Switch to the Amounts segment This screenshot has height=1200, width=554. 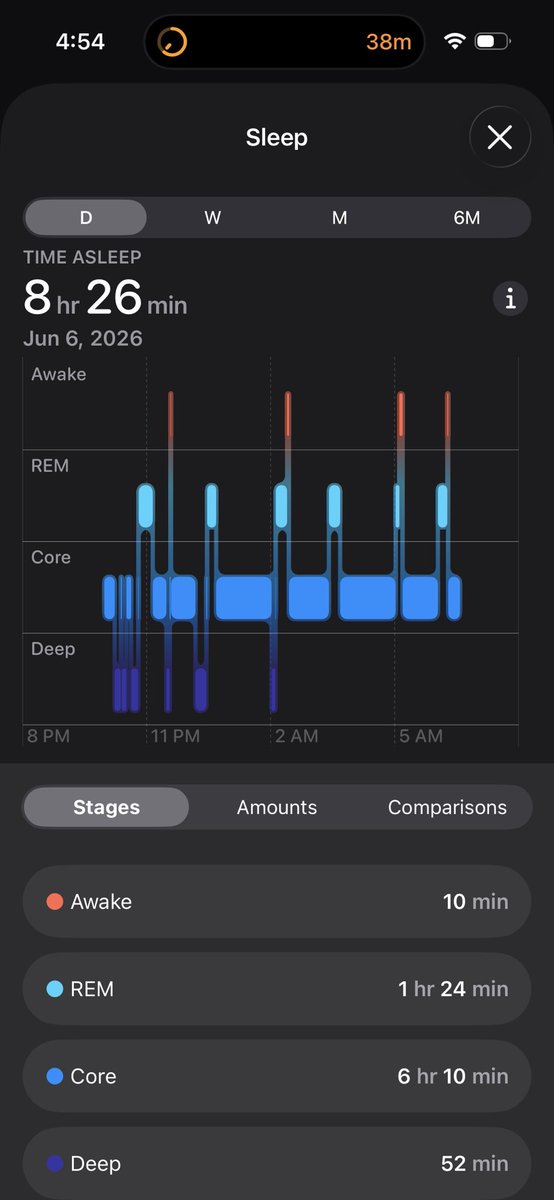[x=277, y=807]
